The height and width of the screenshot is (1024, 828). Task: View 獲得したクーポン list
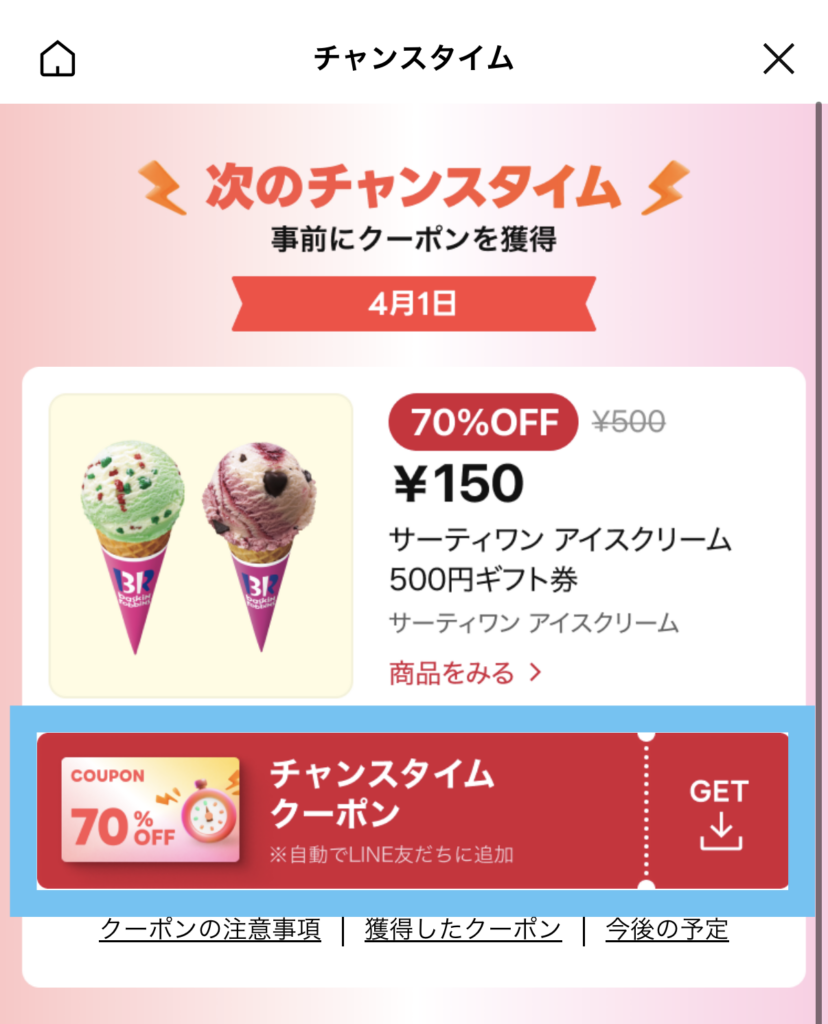(x=463, y=929)
